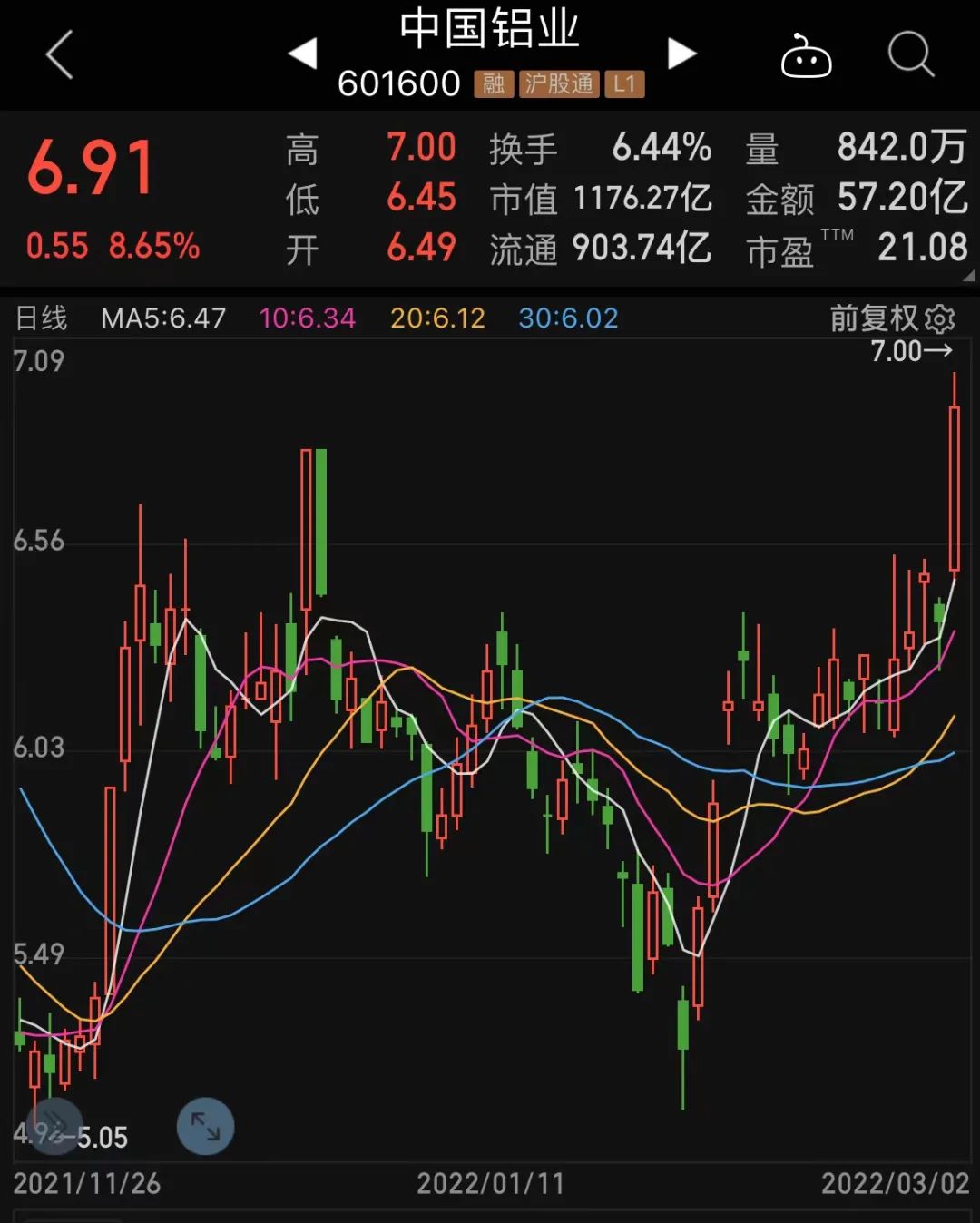Open the 日线 period selector

42,318
